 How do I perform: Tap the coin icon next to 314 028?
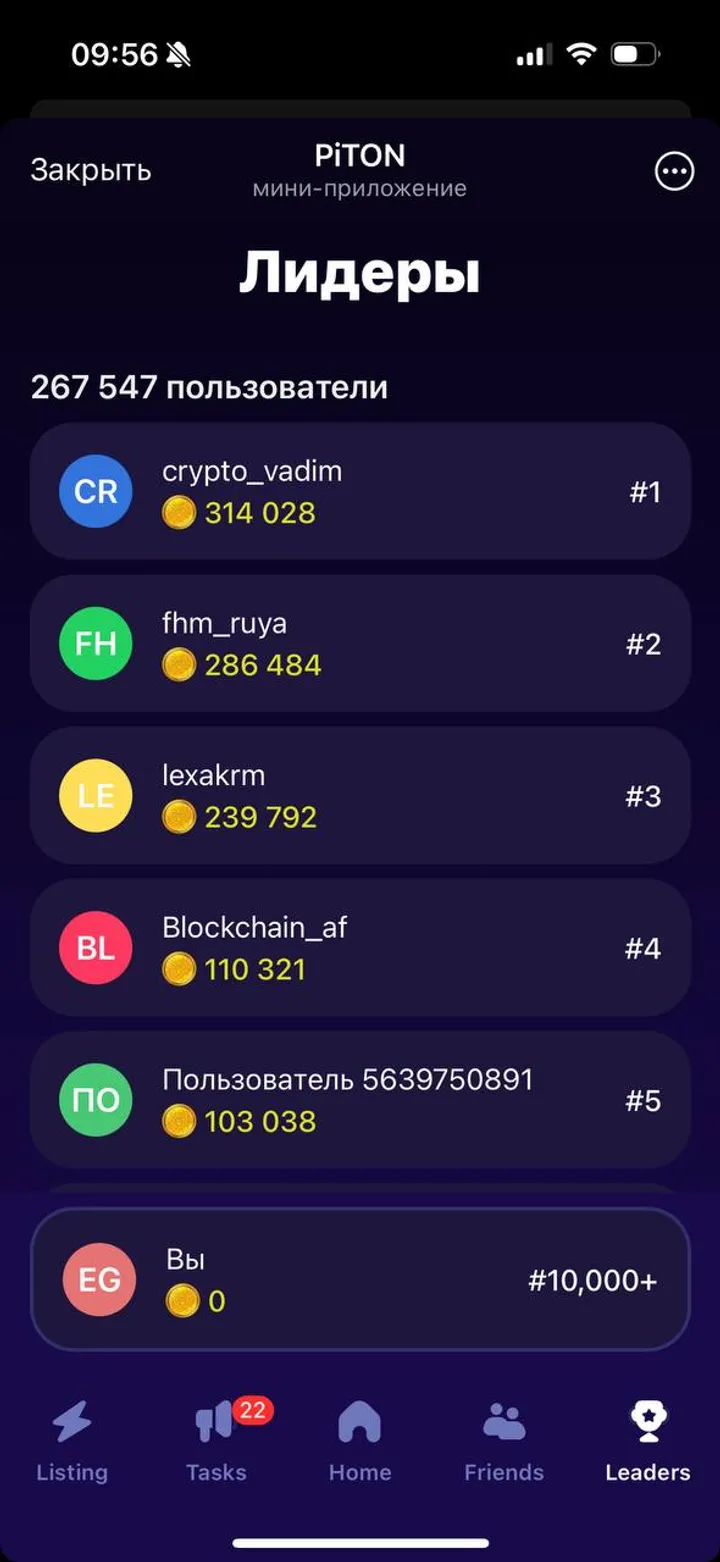pos(179,512)
